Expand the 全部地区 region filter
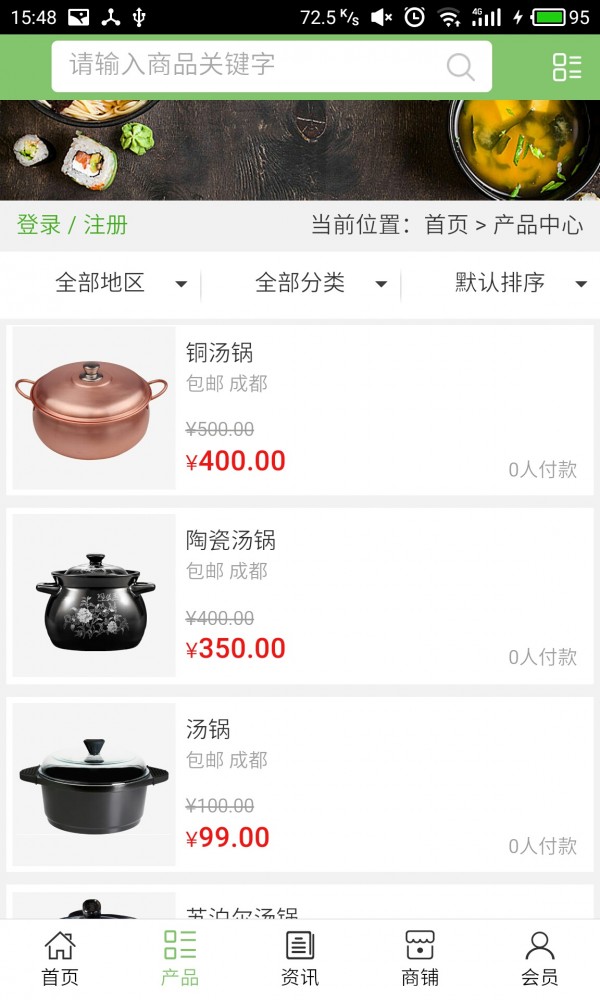The image size is (600, 1000). (120, 283)
